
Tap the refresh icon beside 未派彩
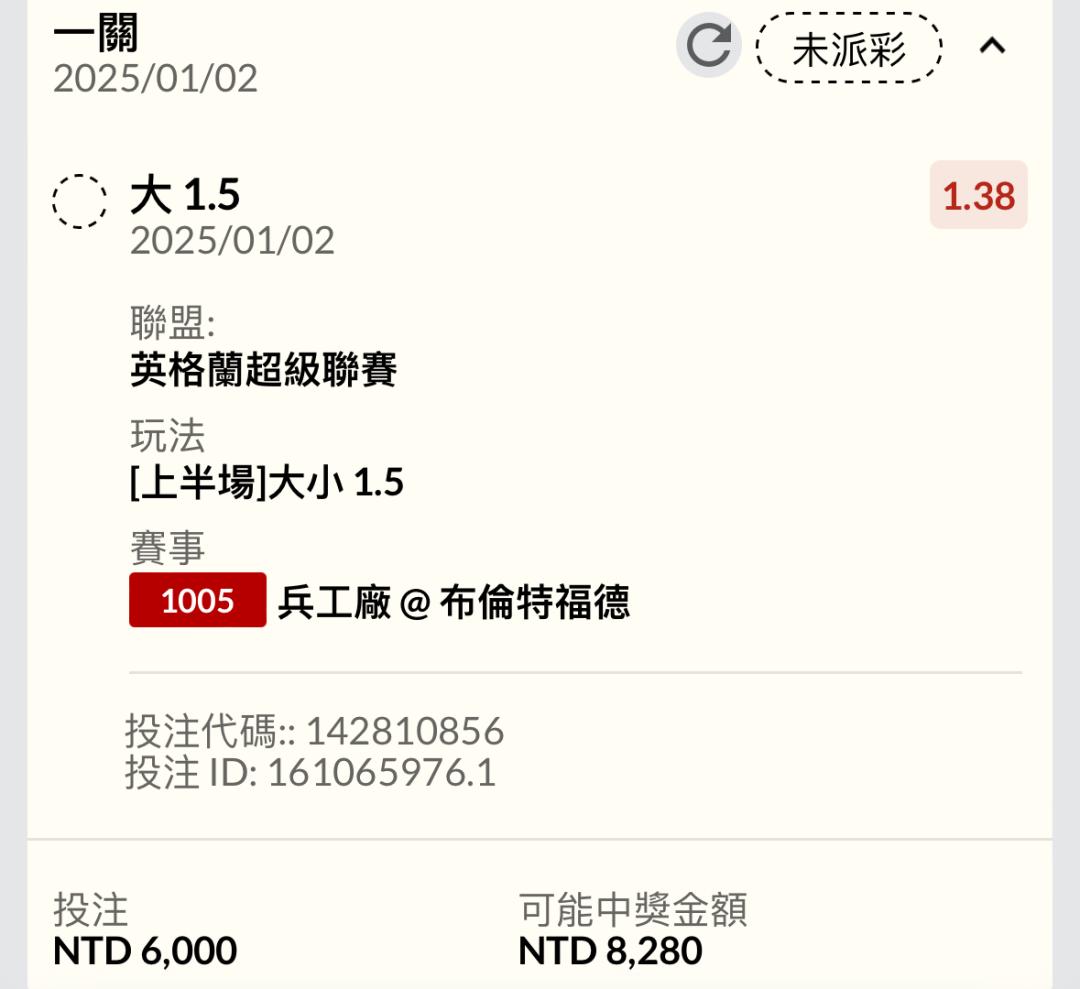[709, 45]
